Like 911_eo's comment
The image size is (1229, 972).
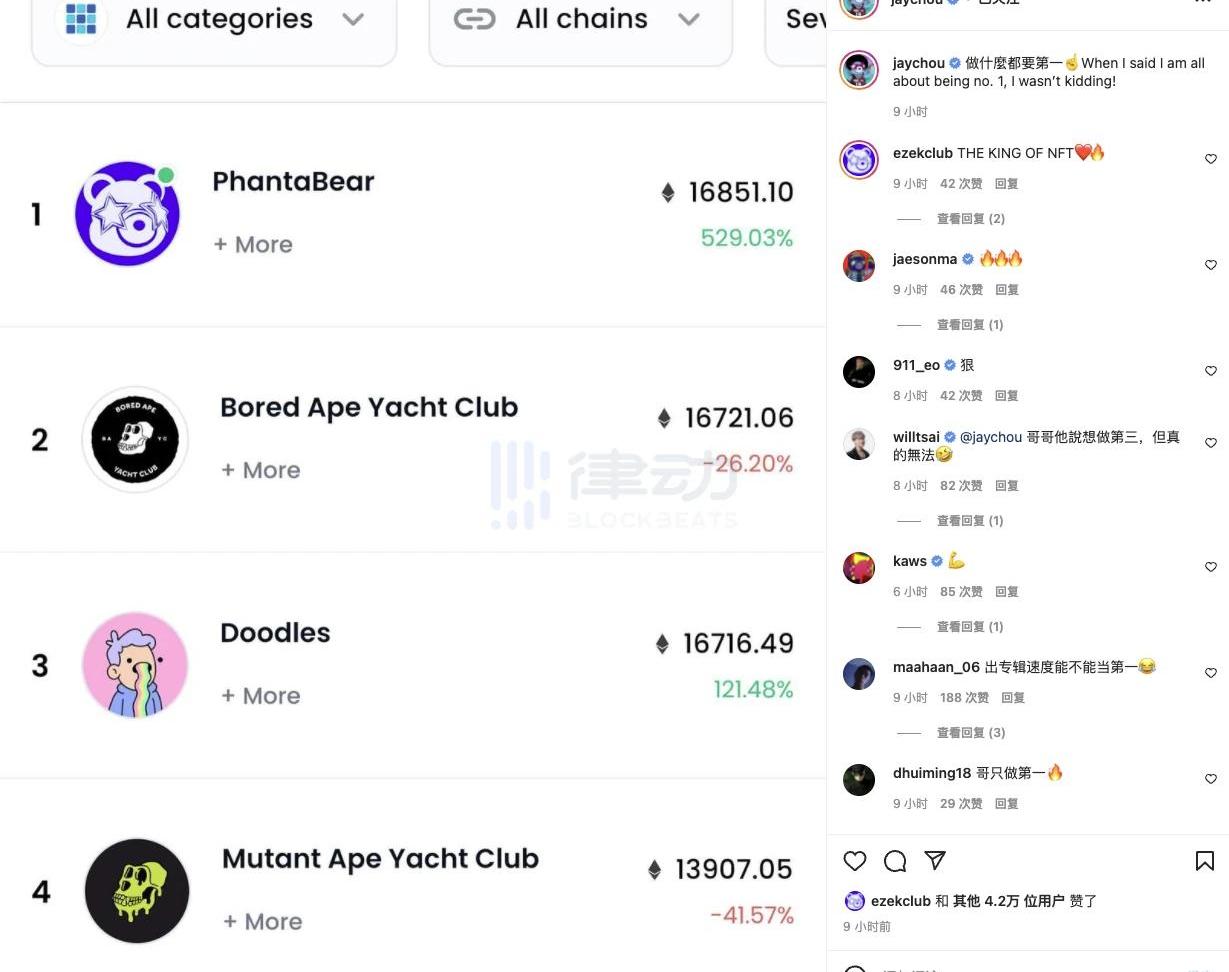1210,371
